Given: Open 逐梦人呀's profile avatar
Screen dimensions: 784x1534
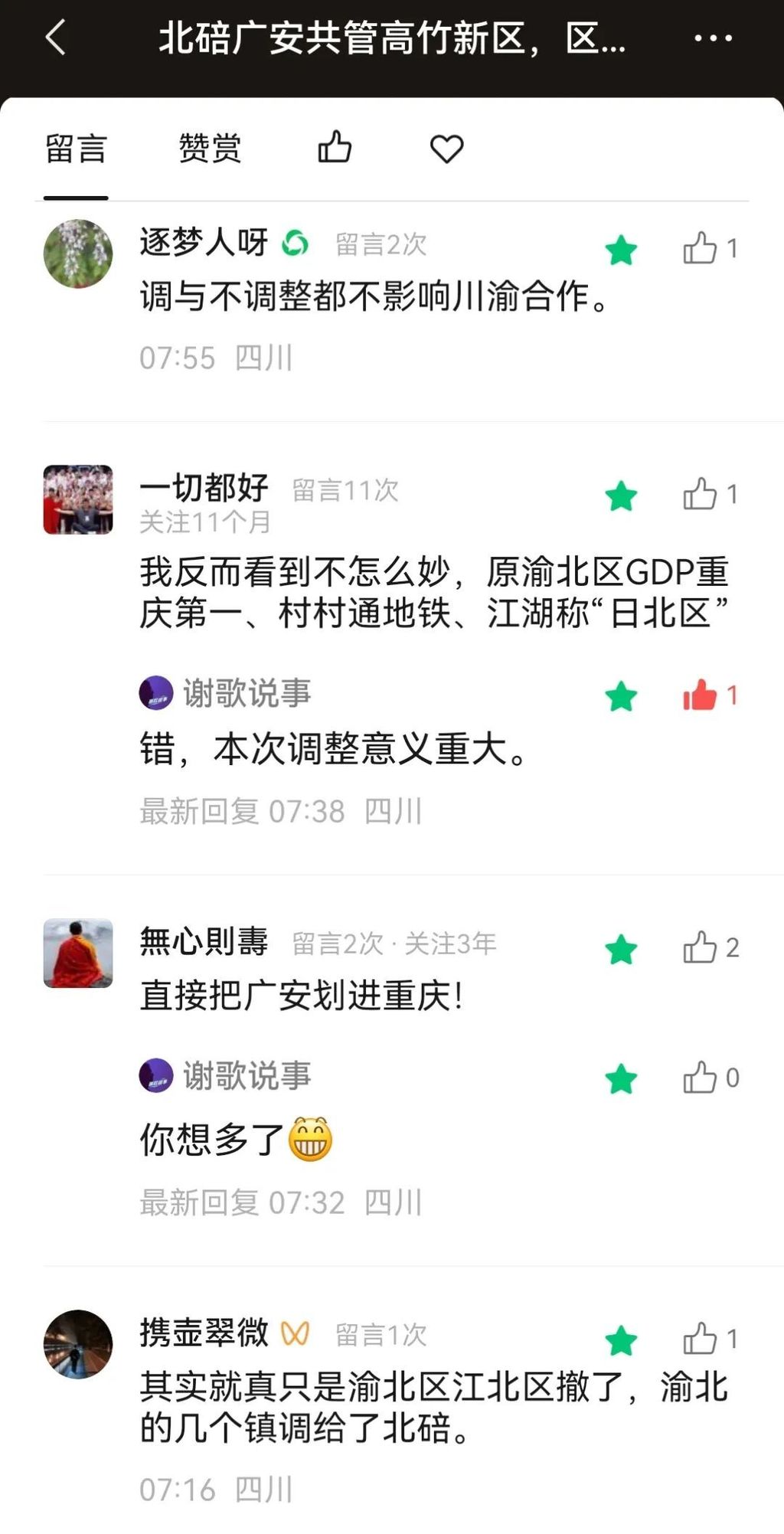Looking at the screenshot, I should click(x=78, y=253).
